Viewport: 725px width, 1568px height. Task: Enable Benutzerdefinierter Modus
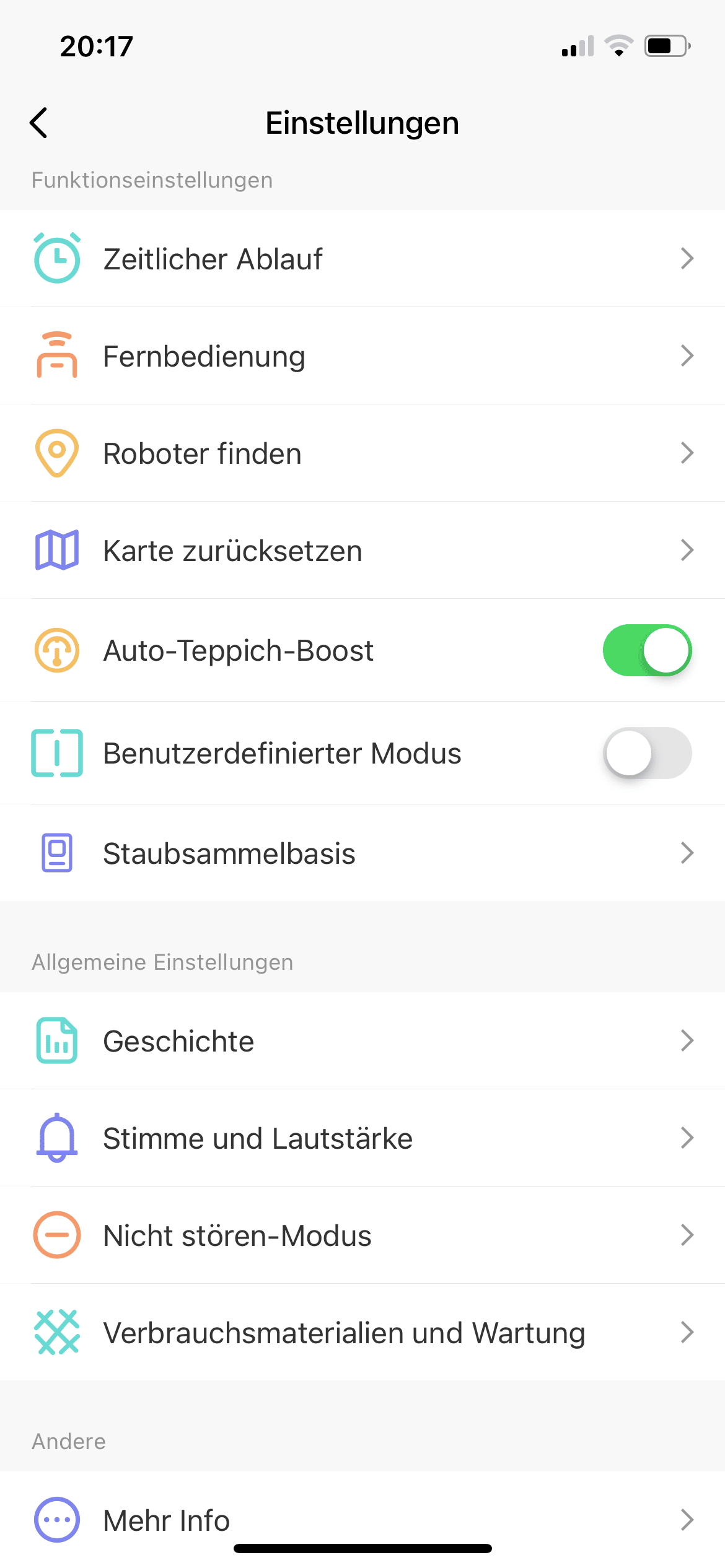646,753
